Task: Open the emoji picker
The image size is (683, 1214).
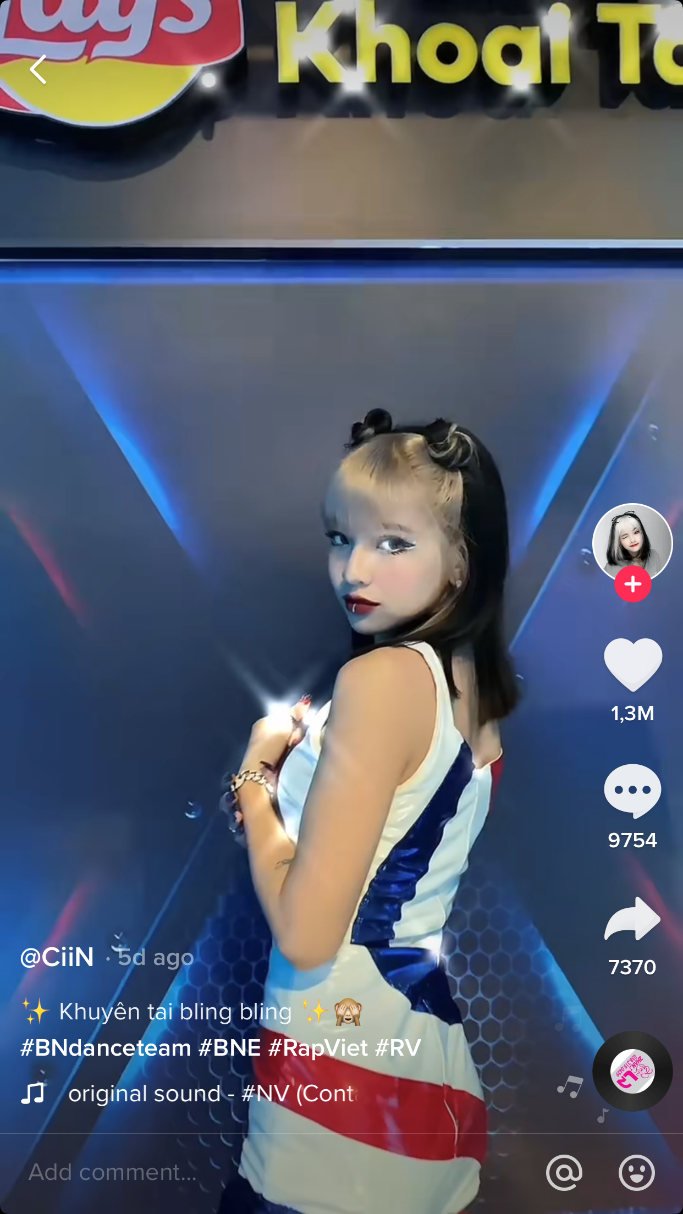Action: (637, 1172)
